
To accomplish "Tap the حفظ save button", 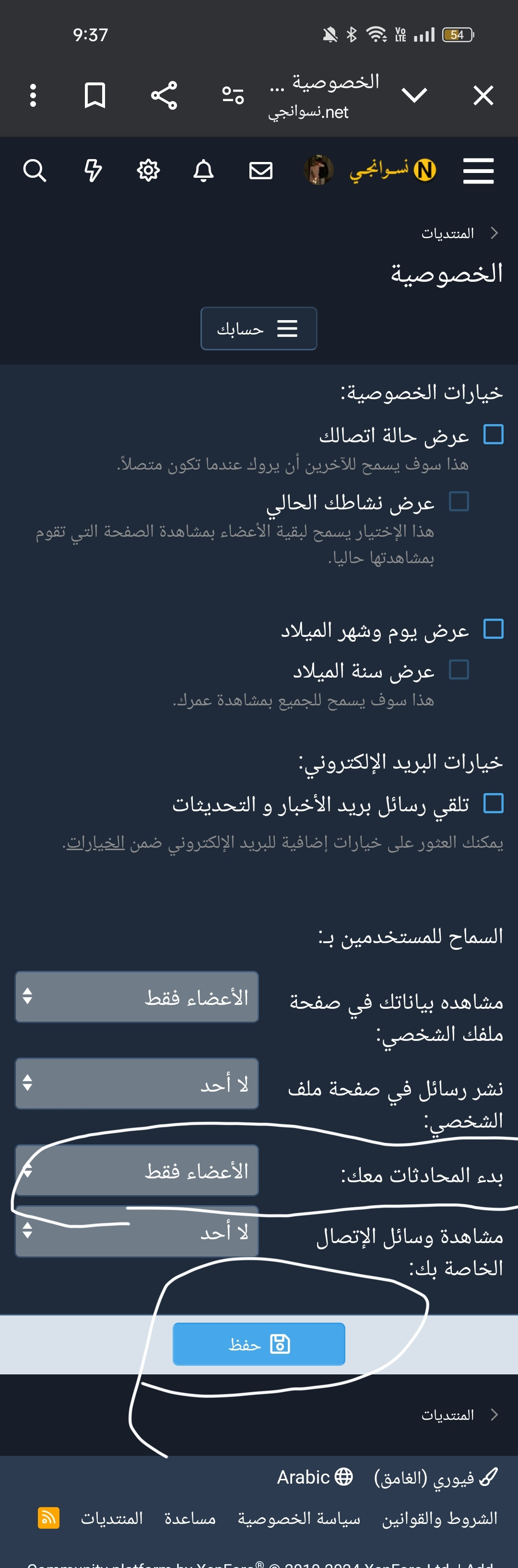I will (259, 1344).
